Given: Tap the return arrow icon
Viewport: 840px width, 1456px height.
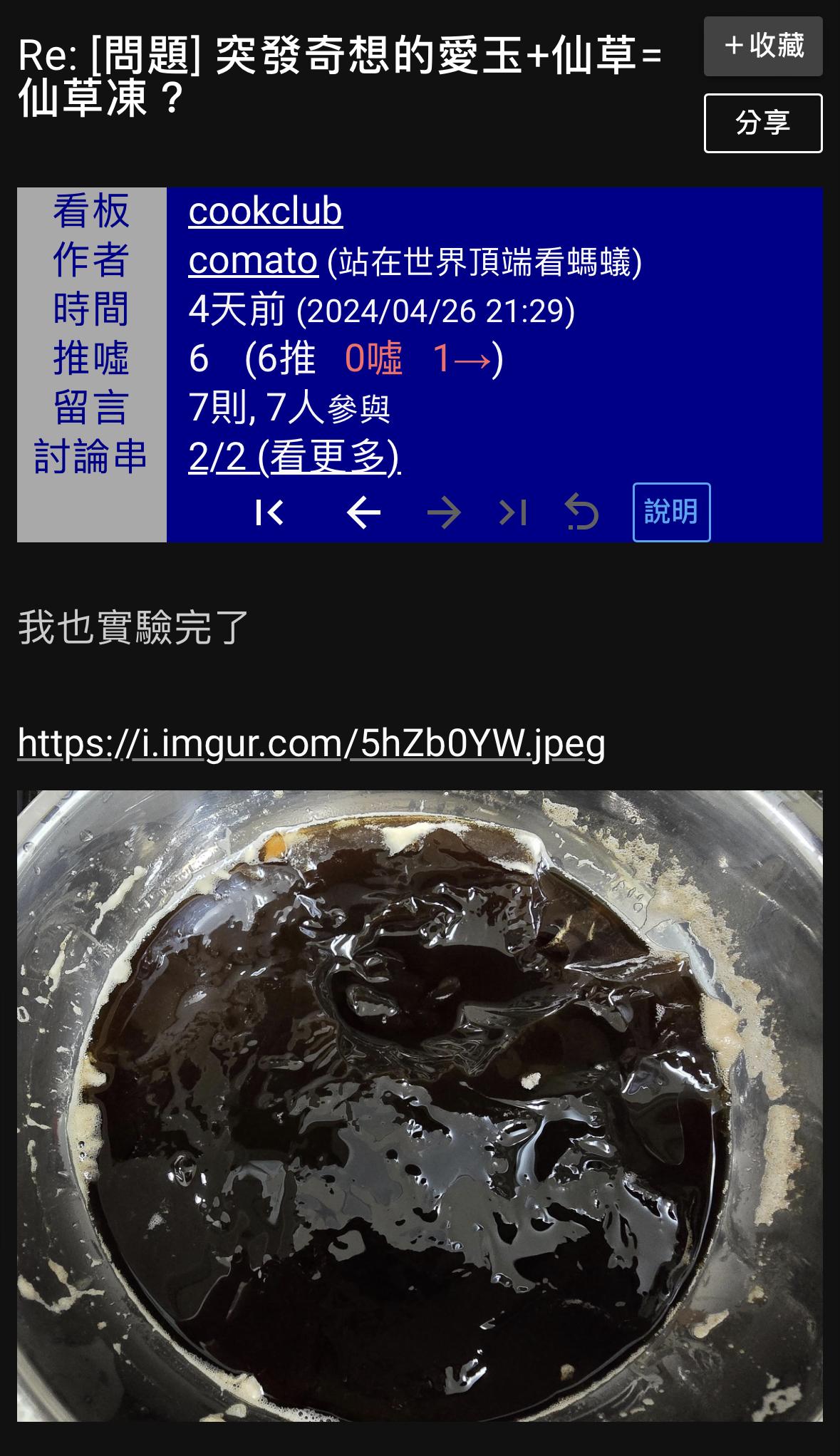Looking at the screenshot, I should tap(581, 512).
